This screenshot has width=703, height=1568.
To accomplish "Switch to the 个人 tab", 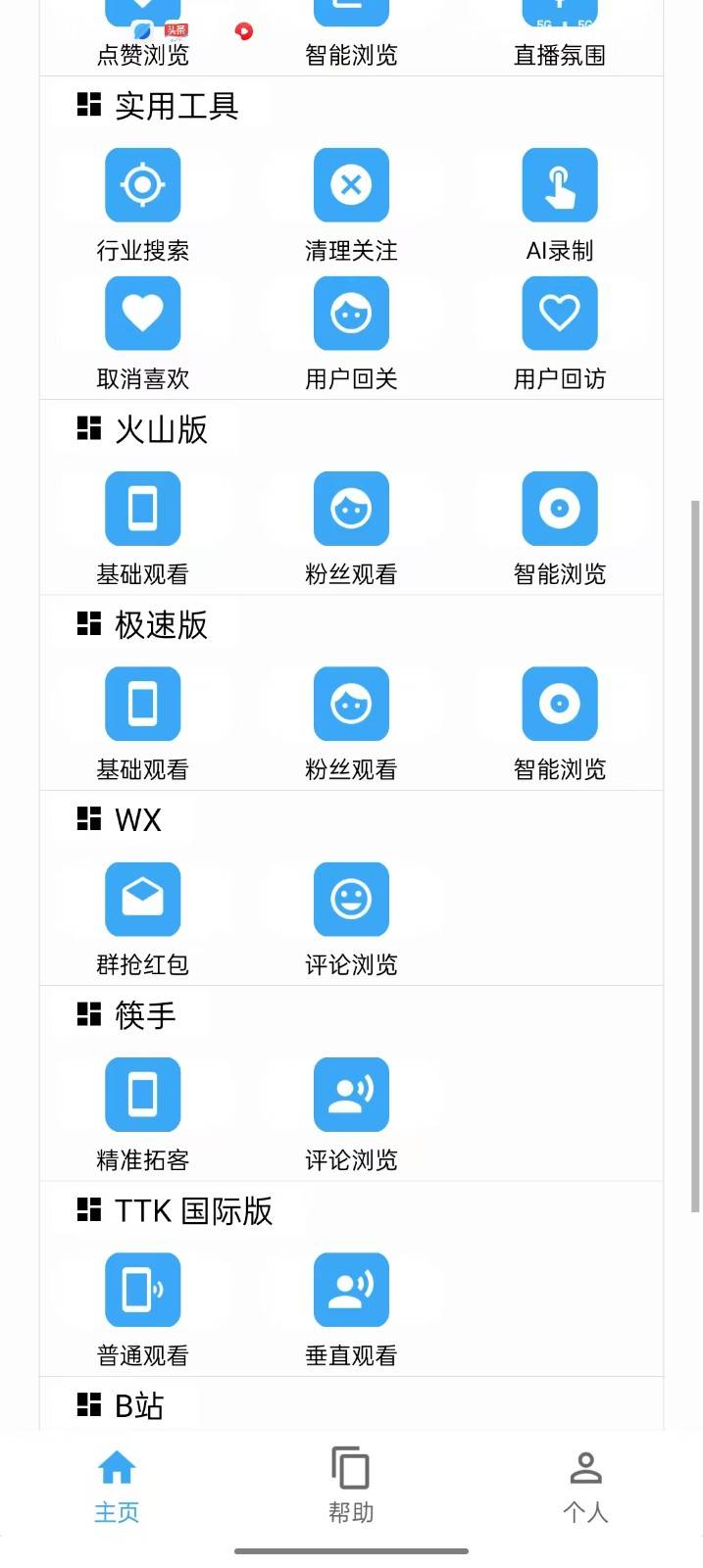I will pyautogui.click(x=585, y=1485).
